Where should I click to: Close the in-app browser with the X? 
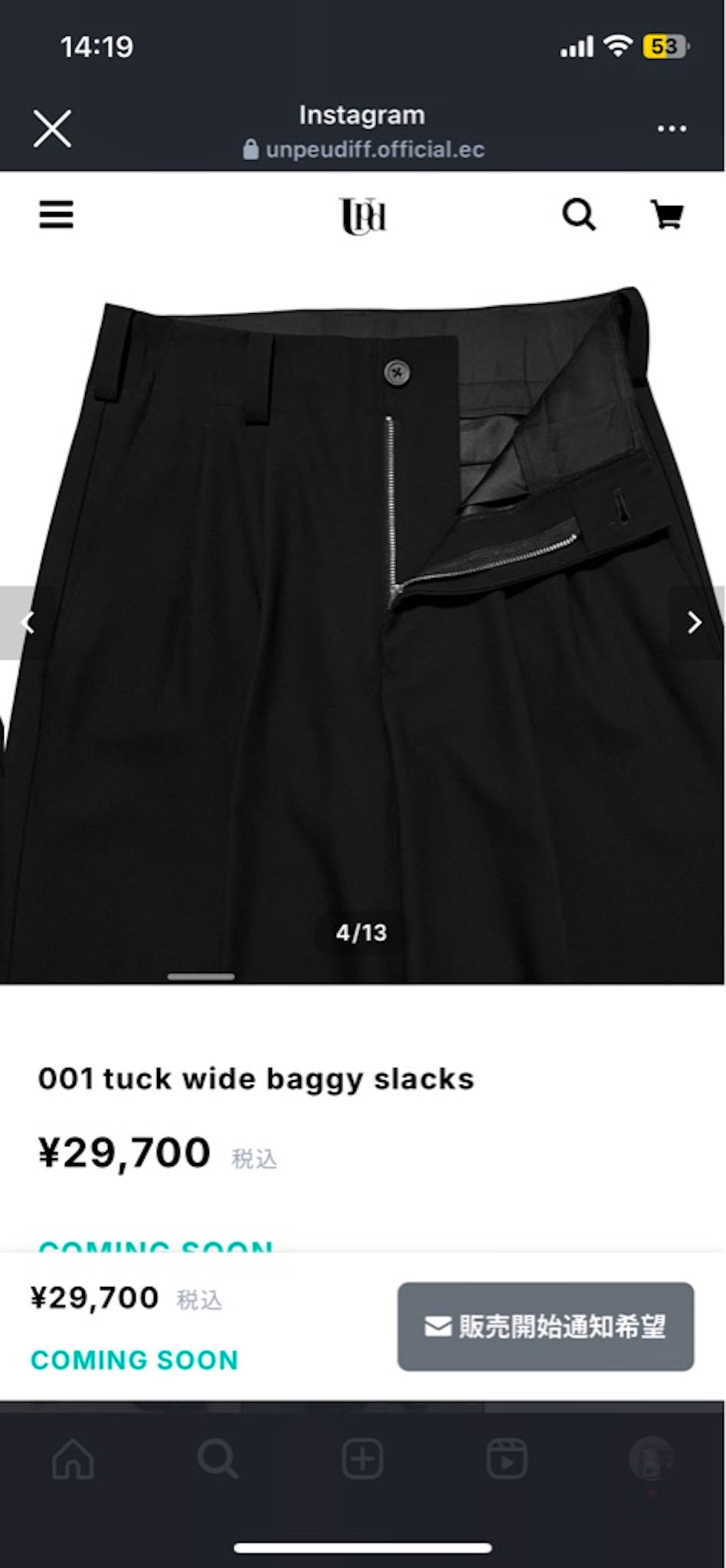tap(53, 129)
